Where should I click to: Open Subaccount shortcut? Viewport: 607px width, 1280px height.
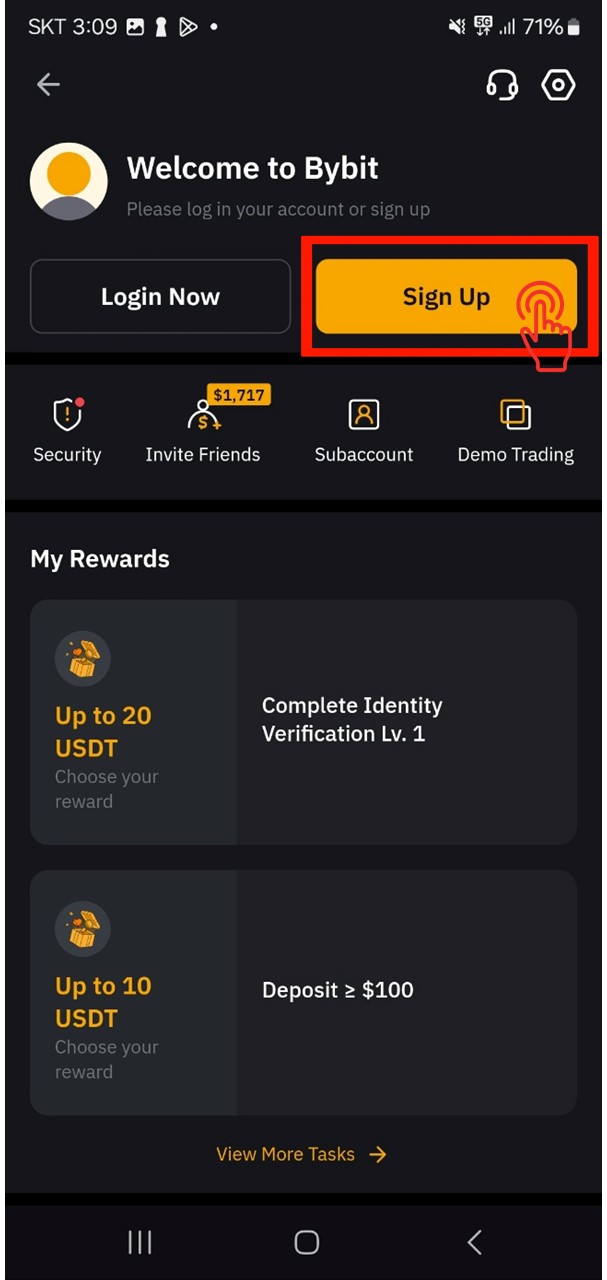[364, 430]
